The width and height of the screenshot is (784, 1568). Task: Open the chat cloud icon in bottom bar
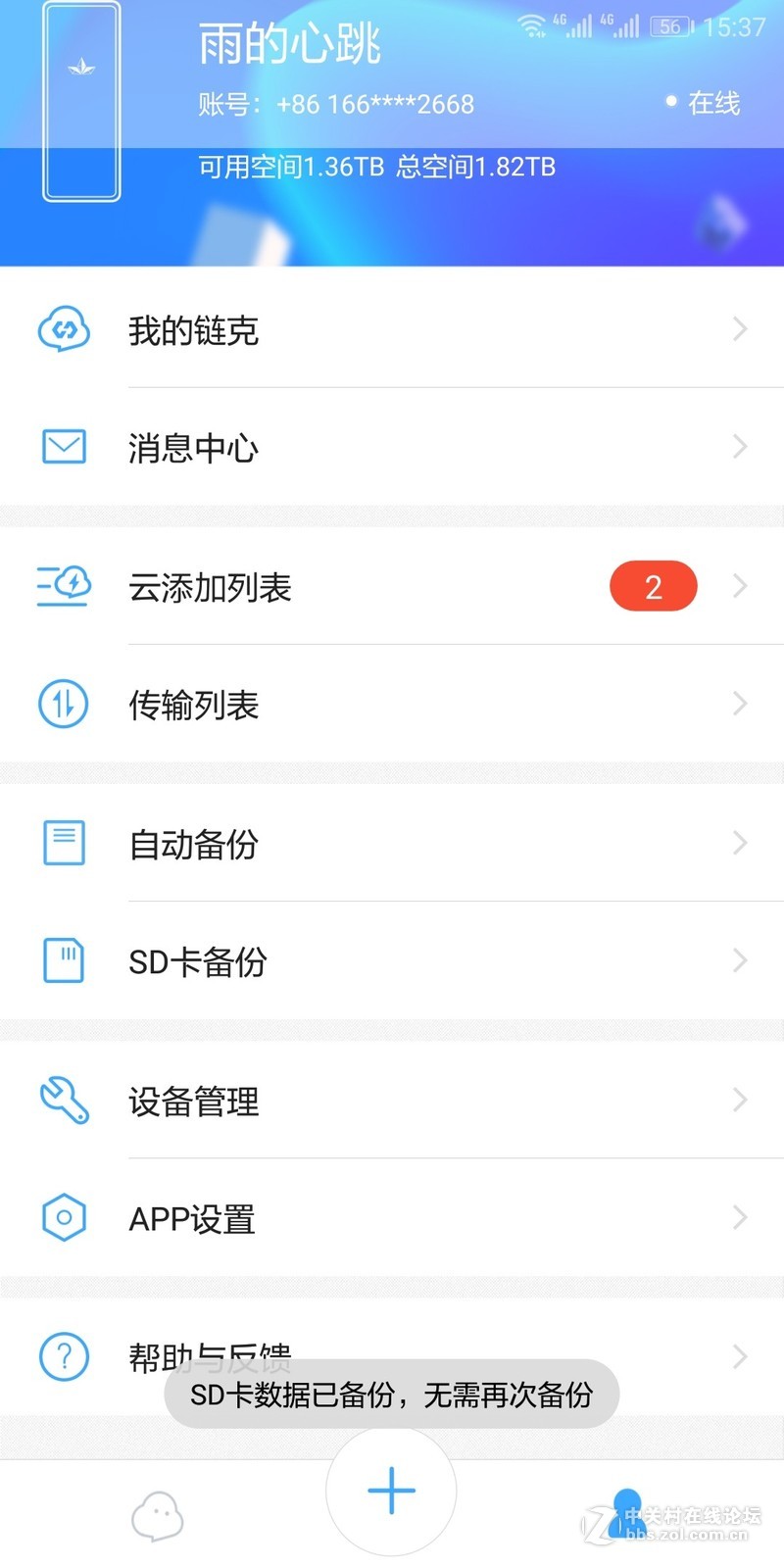pos(157,1514)
